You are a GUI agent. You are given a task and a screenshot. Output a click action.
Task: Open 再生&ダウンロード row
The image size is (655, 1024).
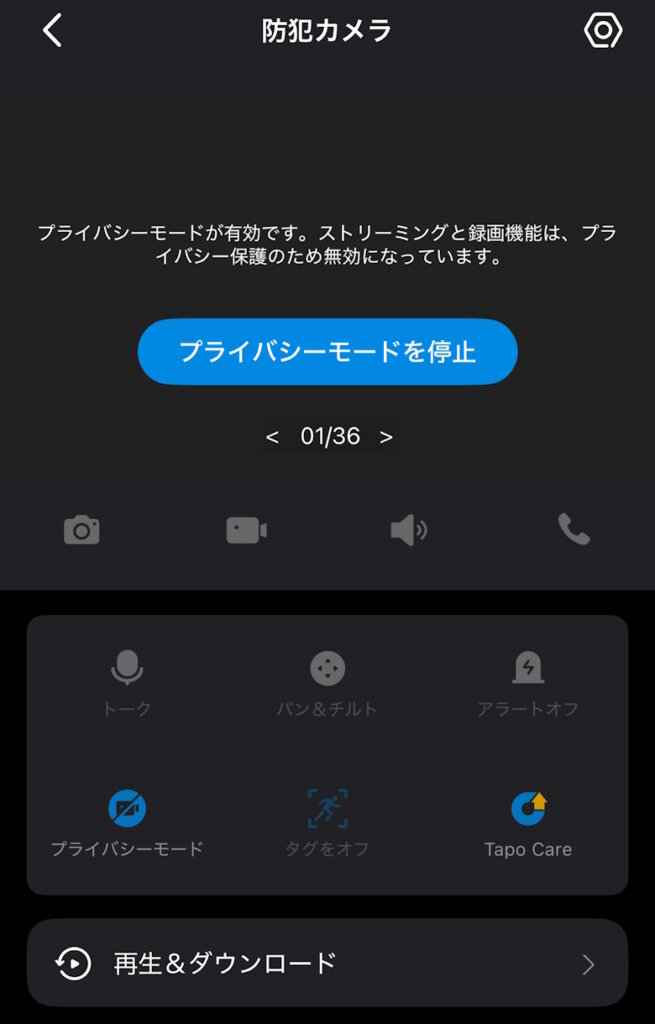click(x=327, y=964)
